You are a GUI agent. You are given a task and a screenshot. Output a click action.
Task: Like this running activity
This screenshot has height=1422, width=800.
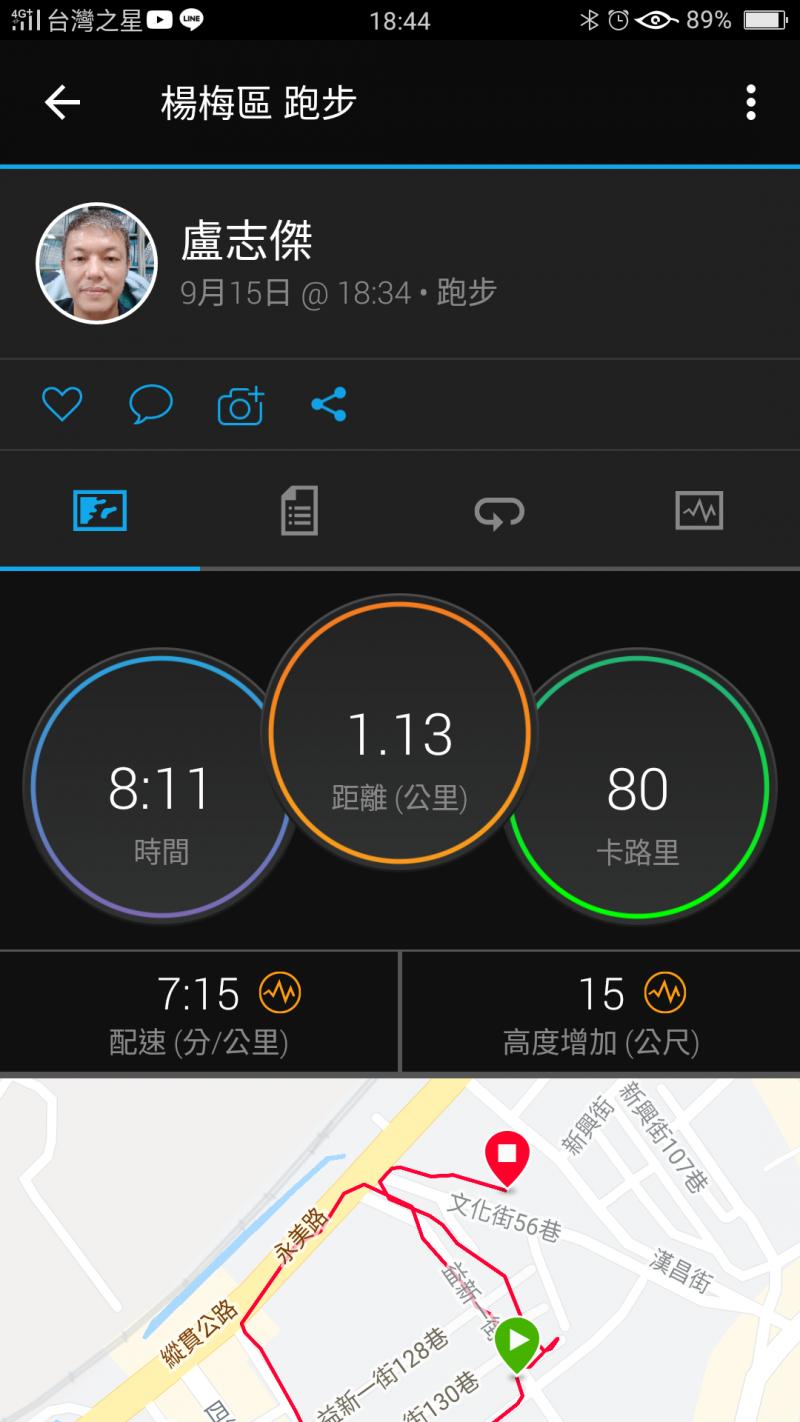61,405
